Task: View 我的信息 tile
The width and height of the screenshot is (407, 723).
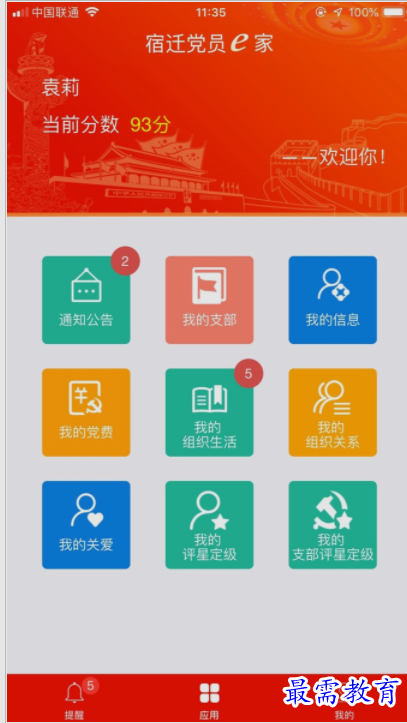Action: [x=333, y=300]
